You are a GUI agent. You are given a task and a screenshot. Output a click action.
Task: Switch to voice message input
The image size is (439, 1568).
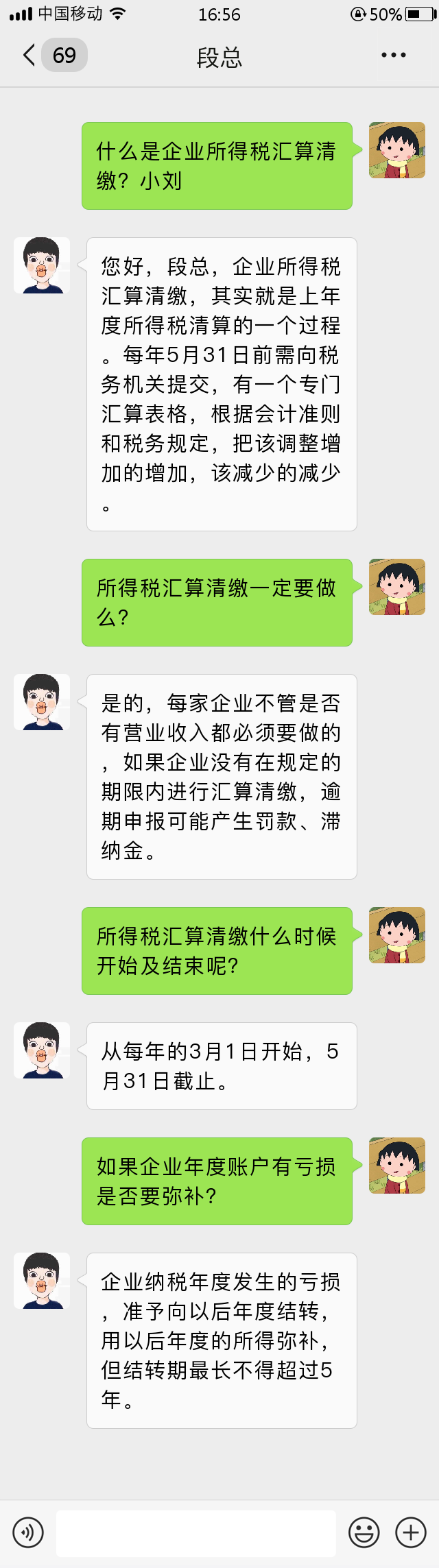click(x=28, y=1532)
